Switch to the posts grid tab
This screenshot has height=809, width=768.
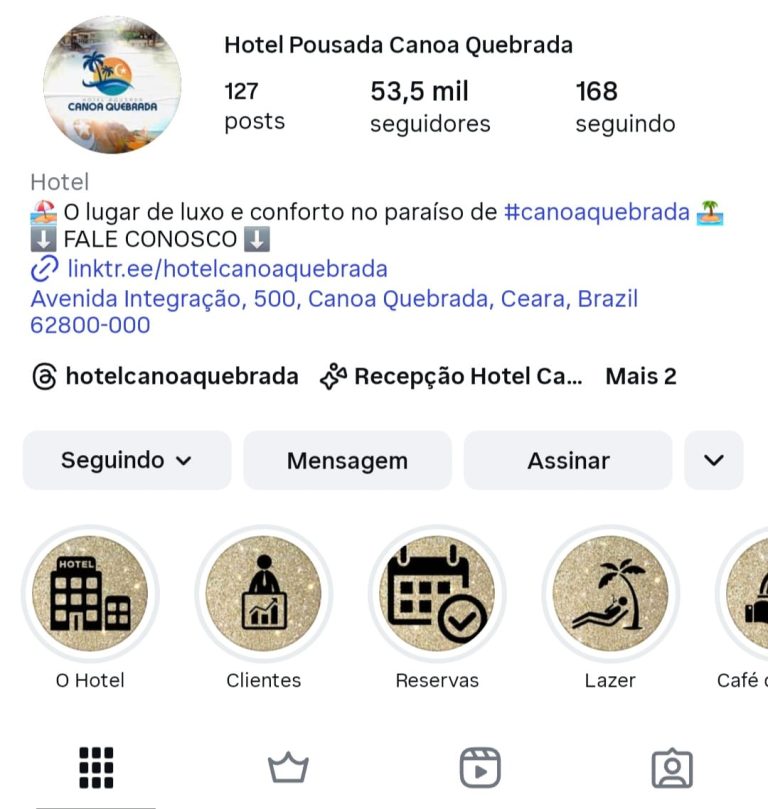click(x=96, y=768)
